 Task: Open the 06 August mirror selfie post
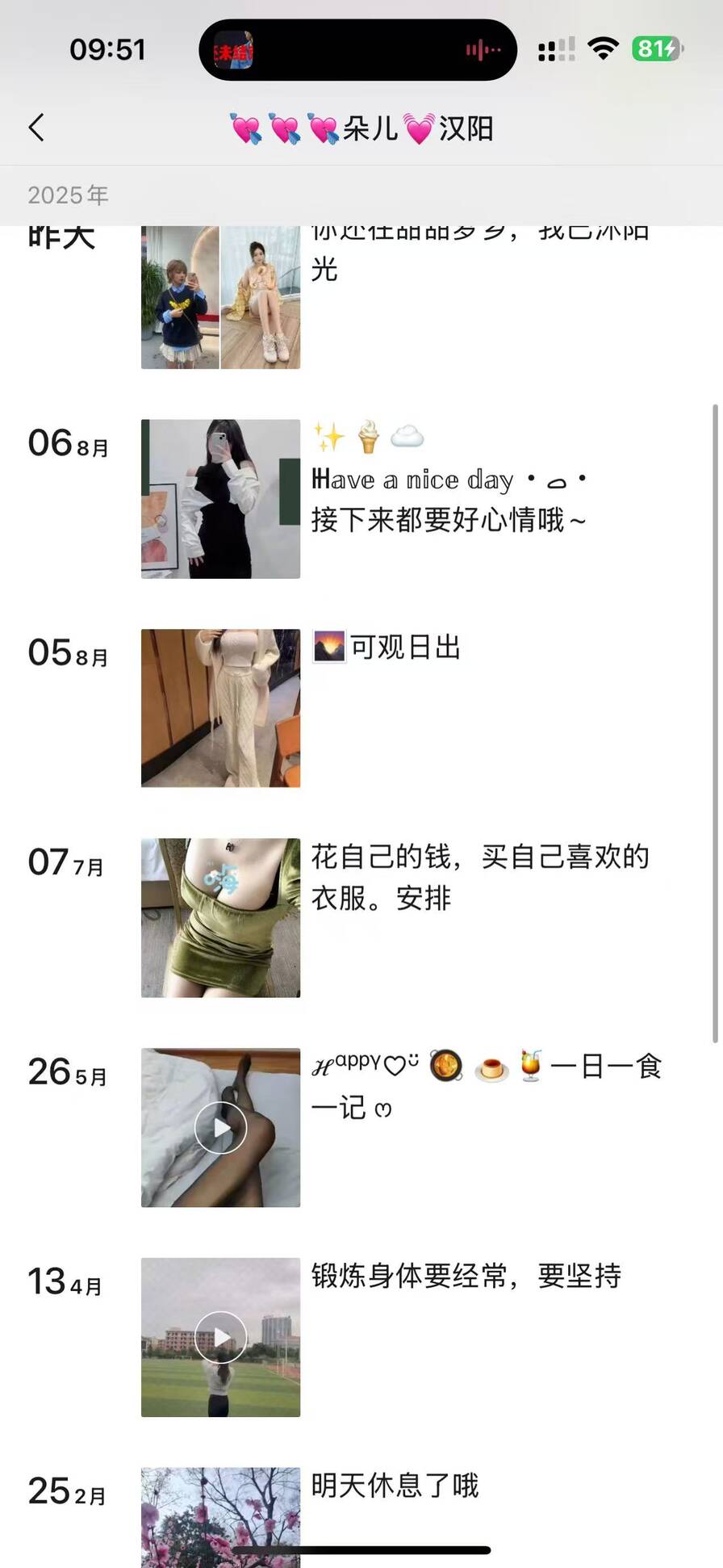pos(220,498)
